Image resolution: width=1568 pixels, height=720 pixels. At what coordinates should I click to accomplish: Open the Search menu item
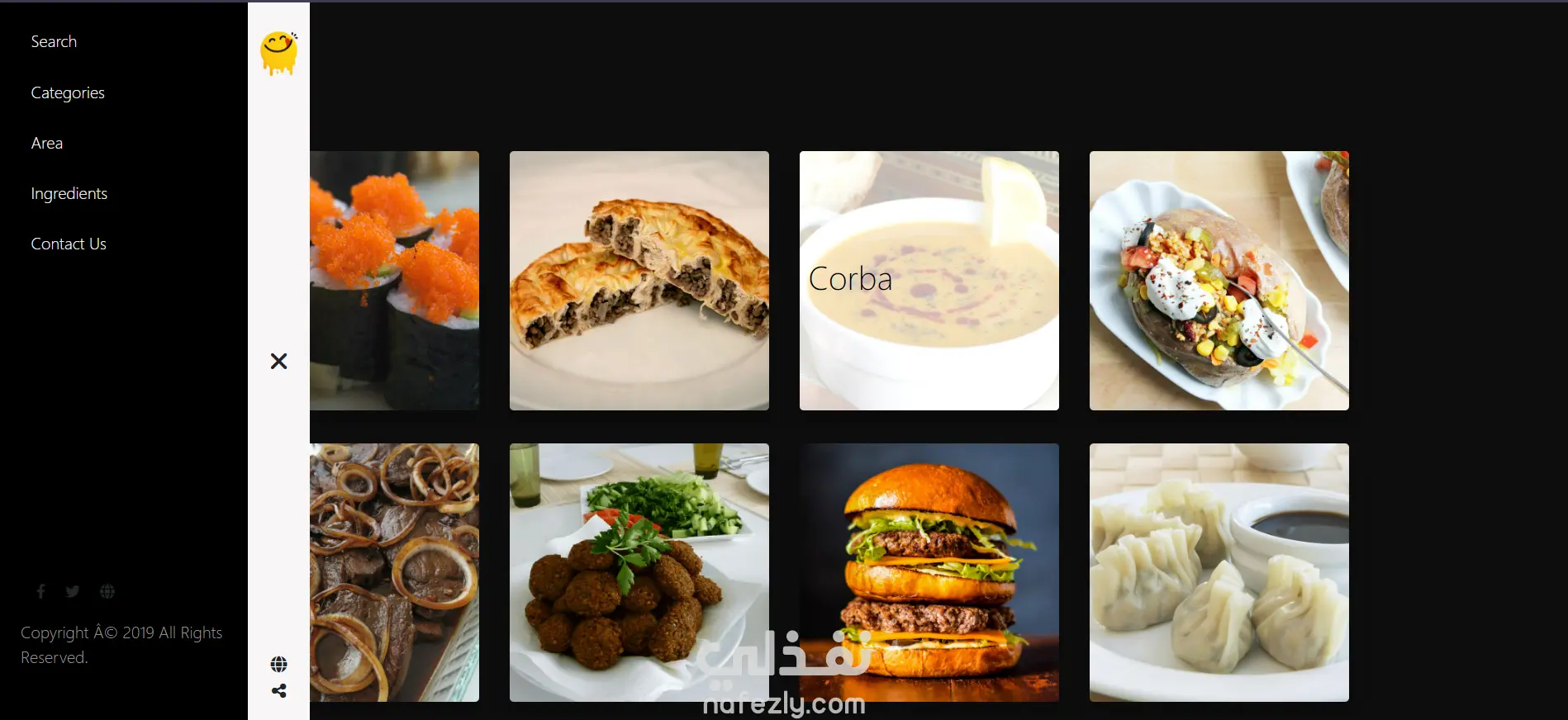pos(54,42)
